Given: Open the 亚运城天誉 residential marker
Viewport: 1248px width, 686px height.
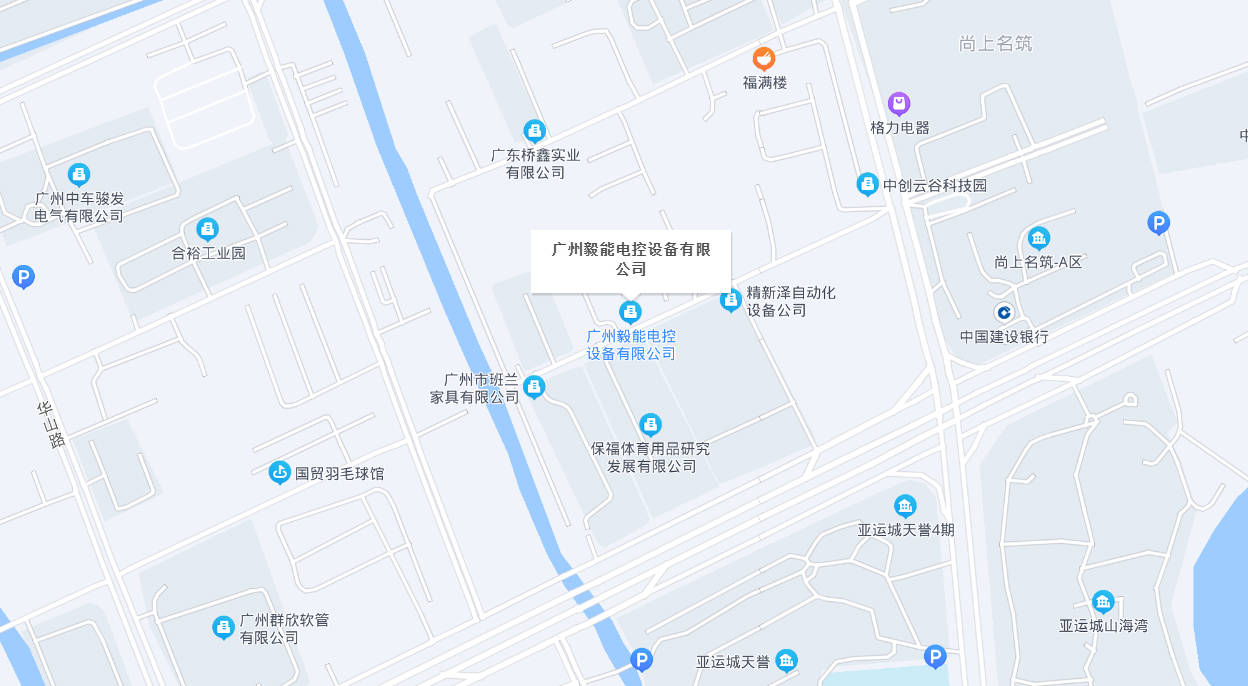Looking at the screenshot, I should (786, 660).
